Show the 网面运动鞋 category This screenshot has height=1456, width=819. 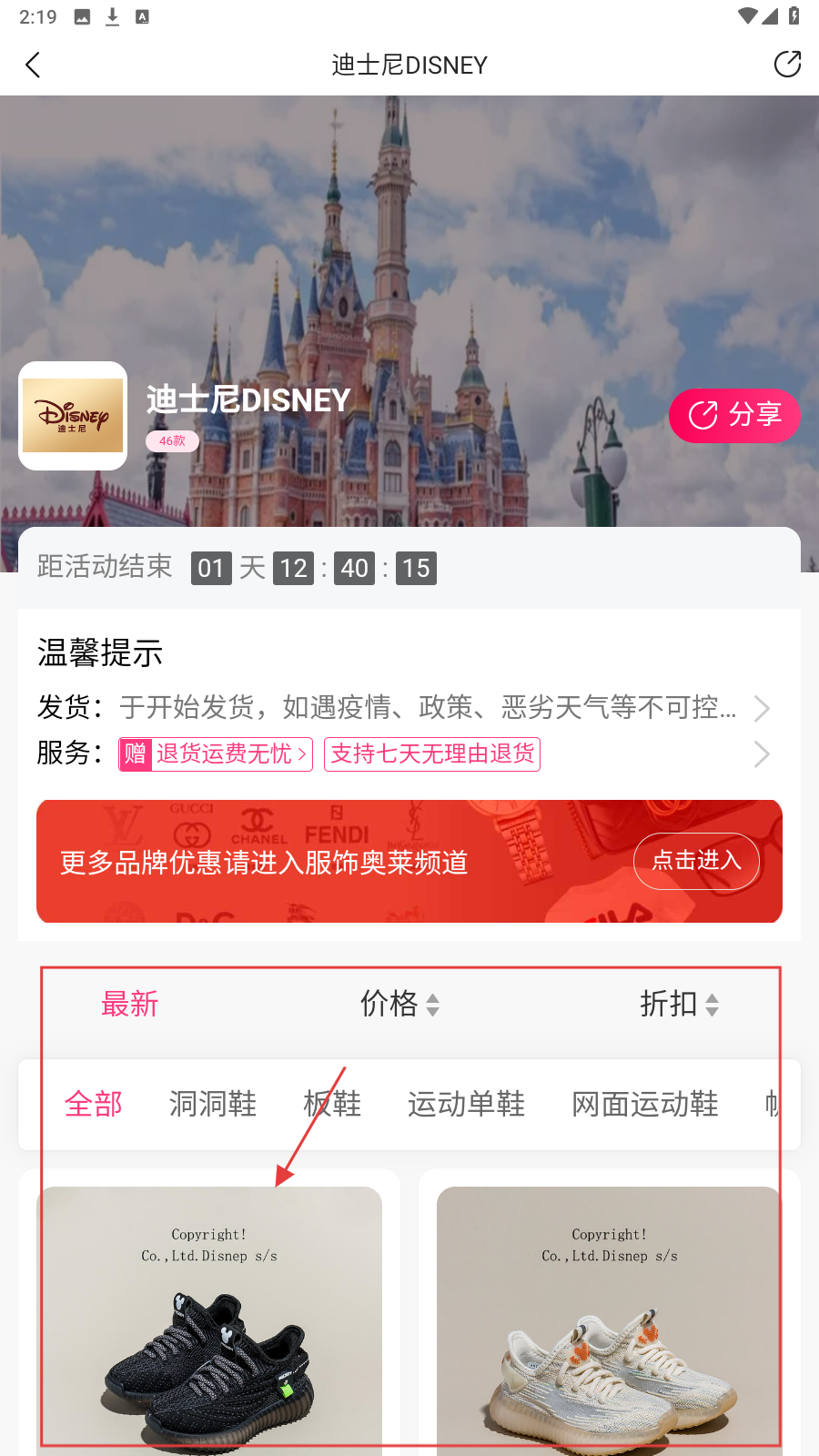645,1104
